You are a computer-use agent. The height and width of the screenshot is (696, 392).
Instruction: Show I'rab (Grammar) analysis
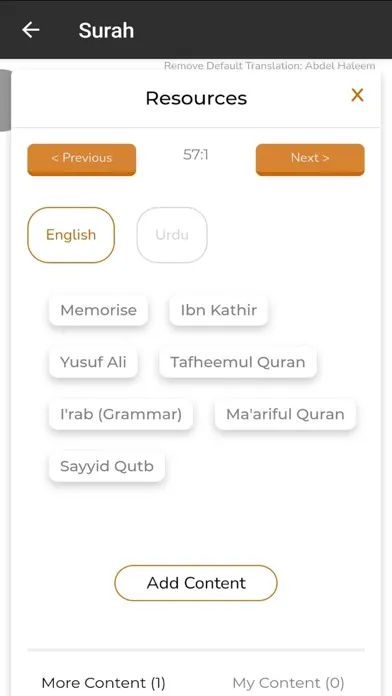pos(121,414)
